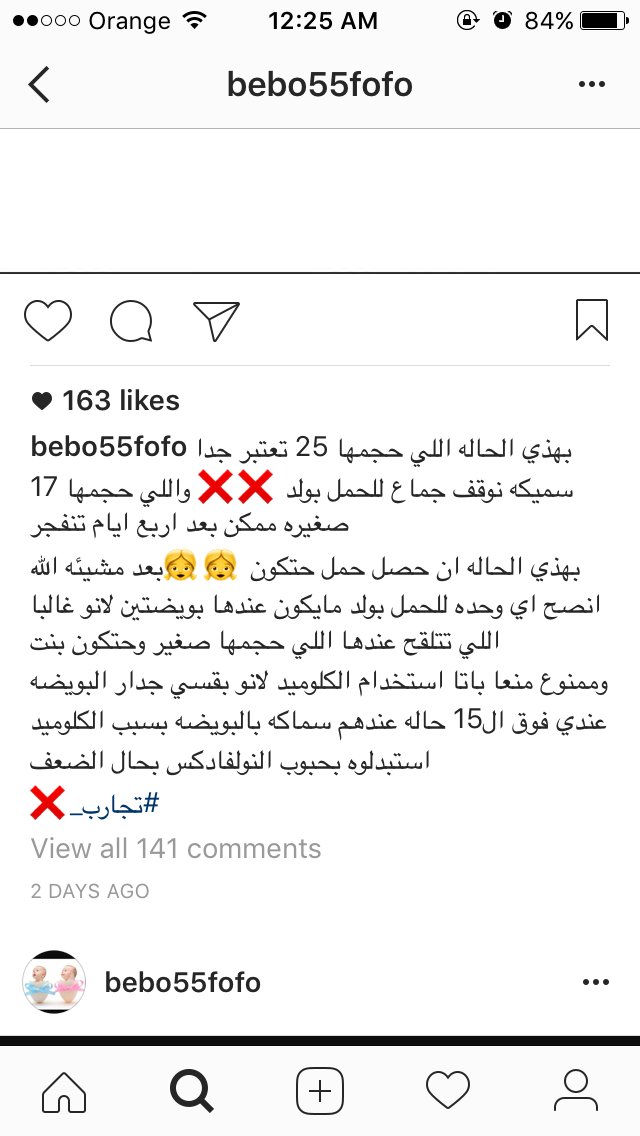Like the post with the heart icon
640x1136 pixels.
pos(48,320)
